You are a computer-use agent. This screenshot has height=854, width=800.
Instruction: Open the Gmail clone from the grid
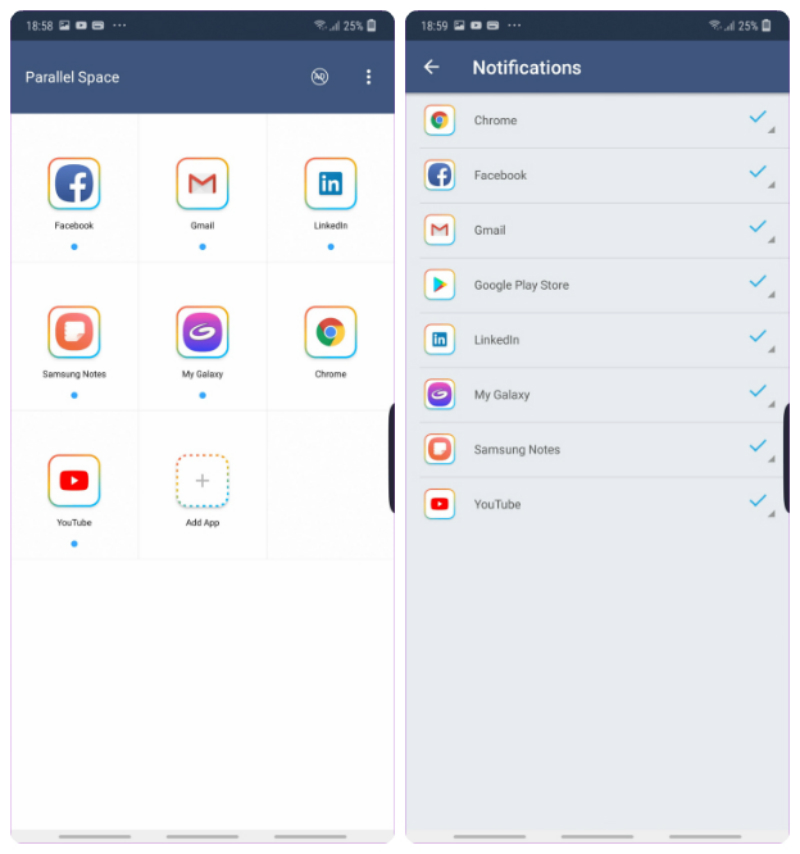[202, 184]
